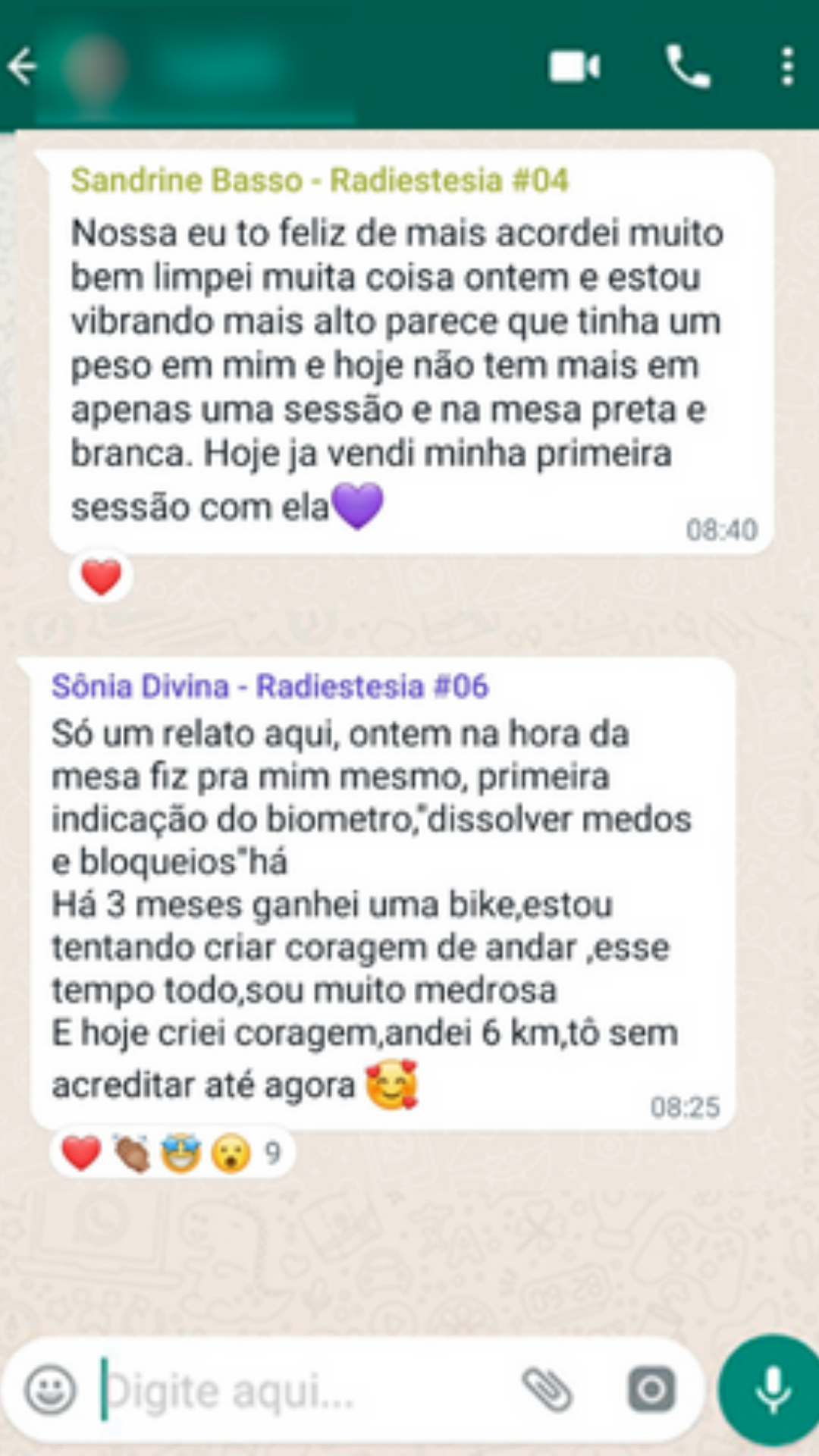Image resolution: width=819 pixels, height=1456 pixels.
Task: Attach a file with the paperclip
Action: click(x=548, y=1390)
